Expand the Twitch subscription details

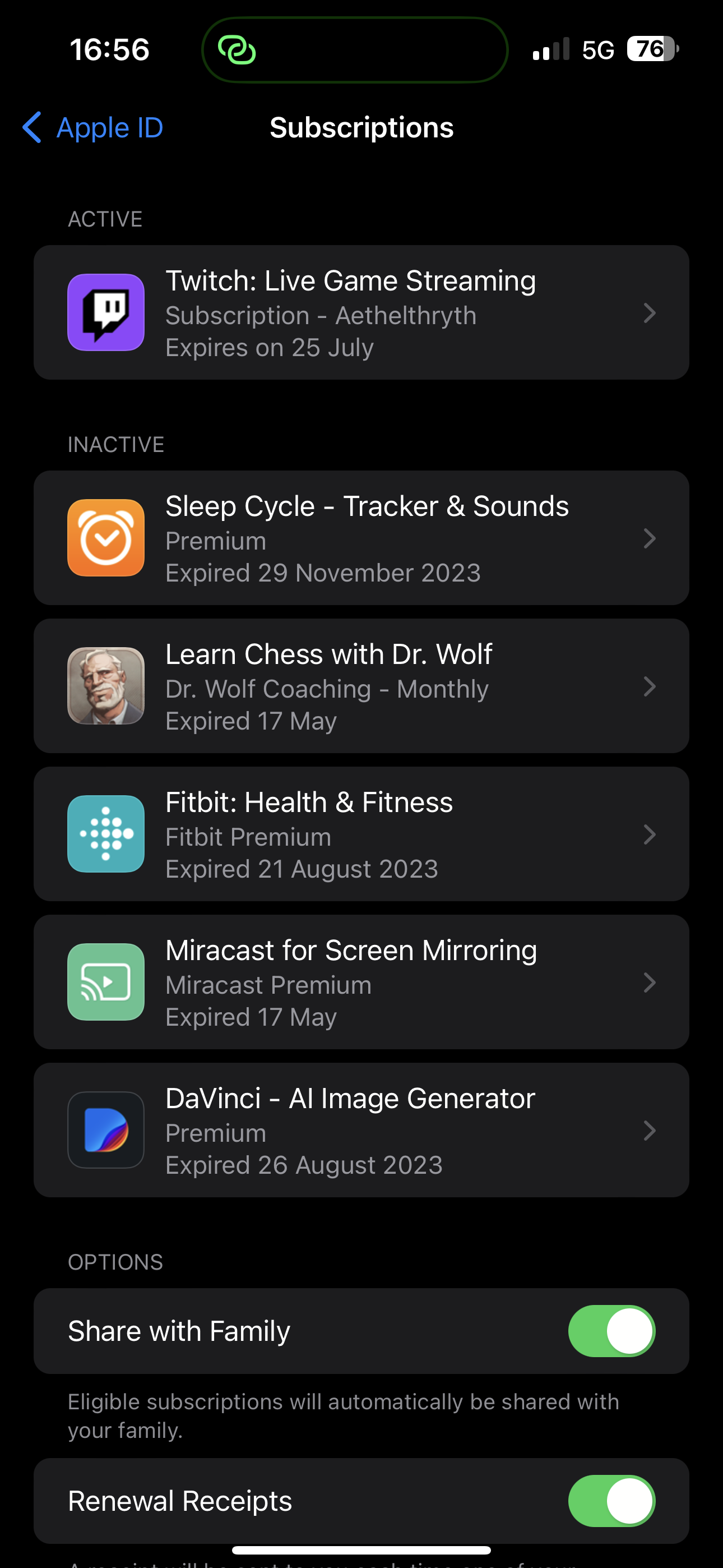[361, 312]
